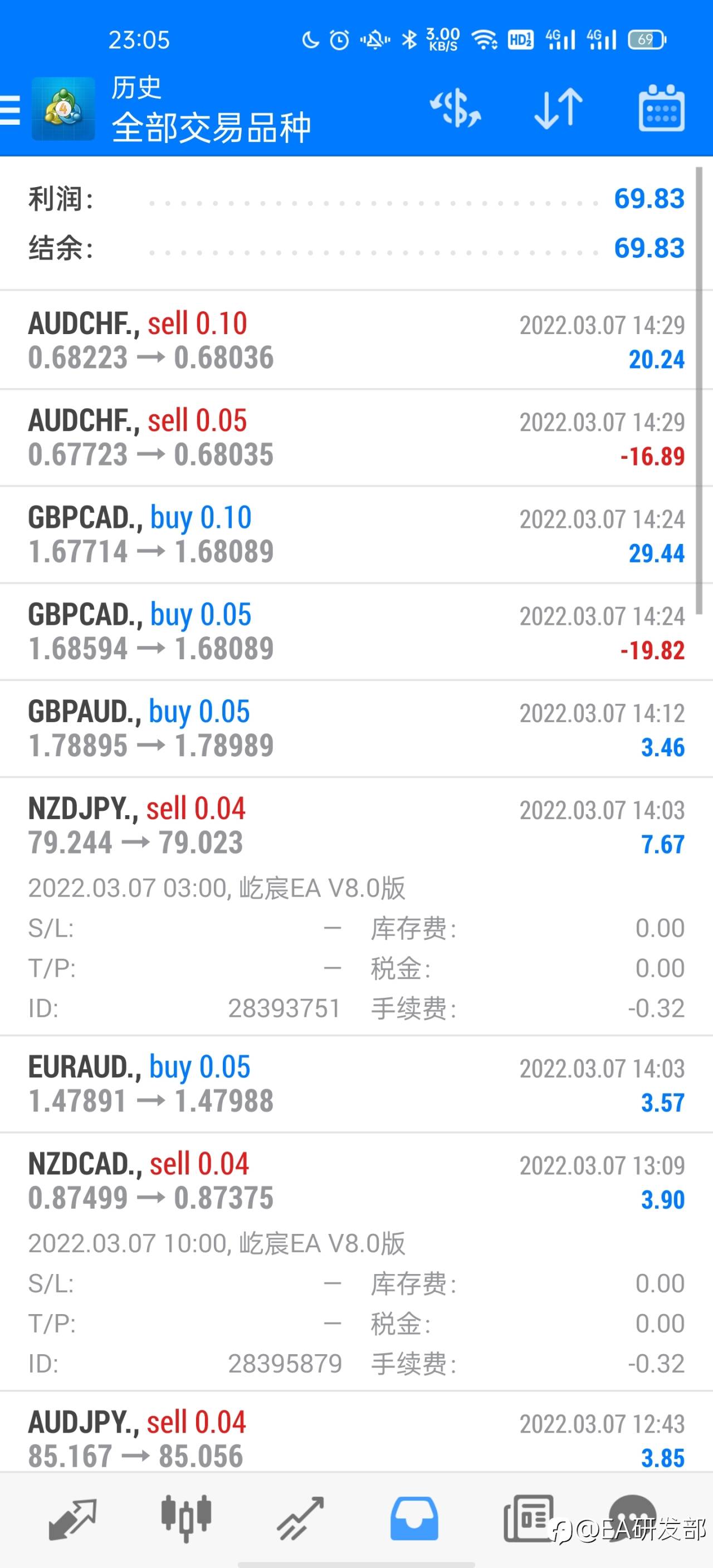Switch to the News tab
The width and height of the screenshot is (713, 1568).
tap(529, 1518)
